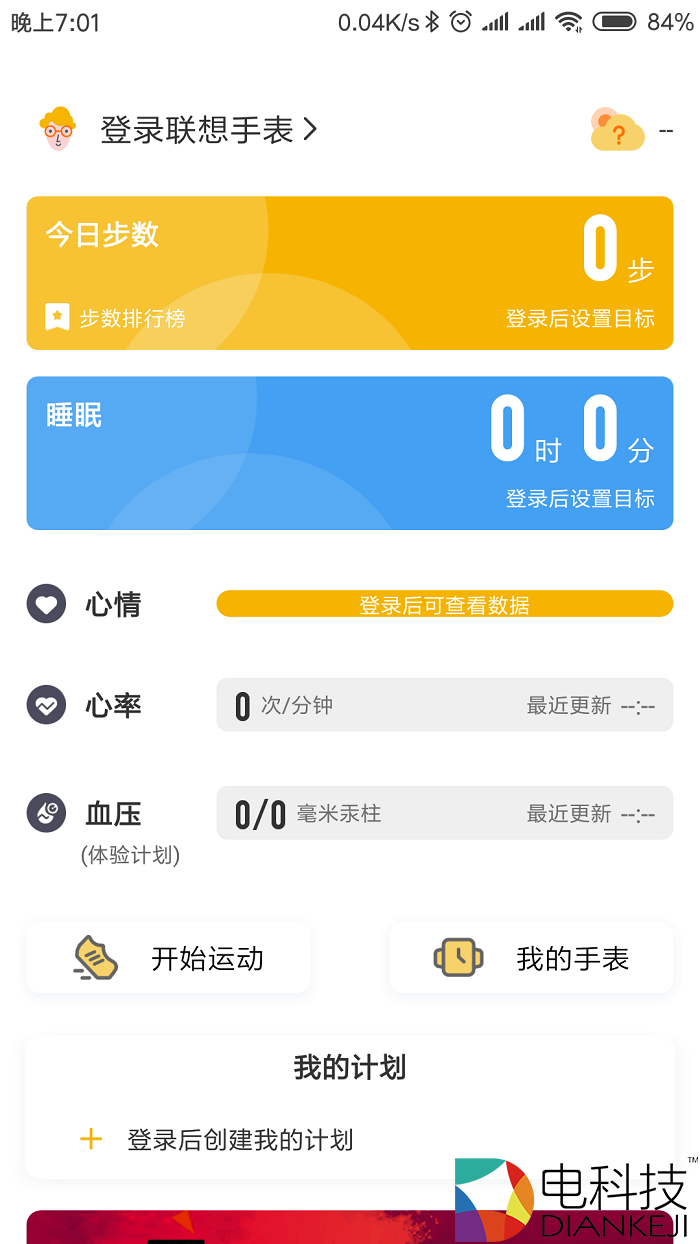This screenshot has width=700, height=1244.
Task: Tap the avatar profile icon
Action: tap(58, 129)
